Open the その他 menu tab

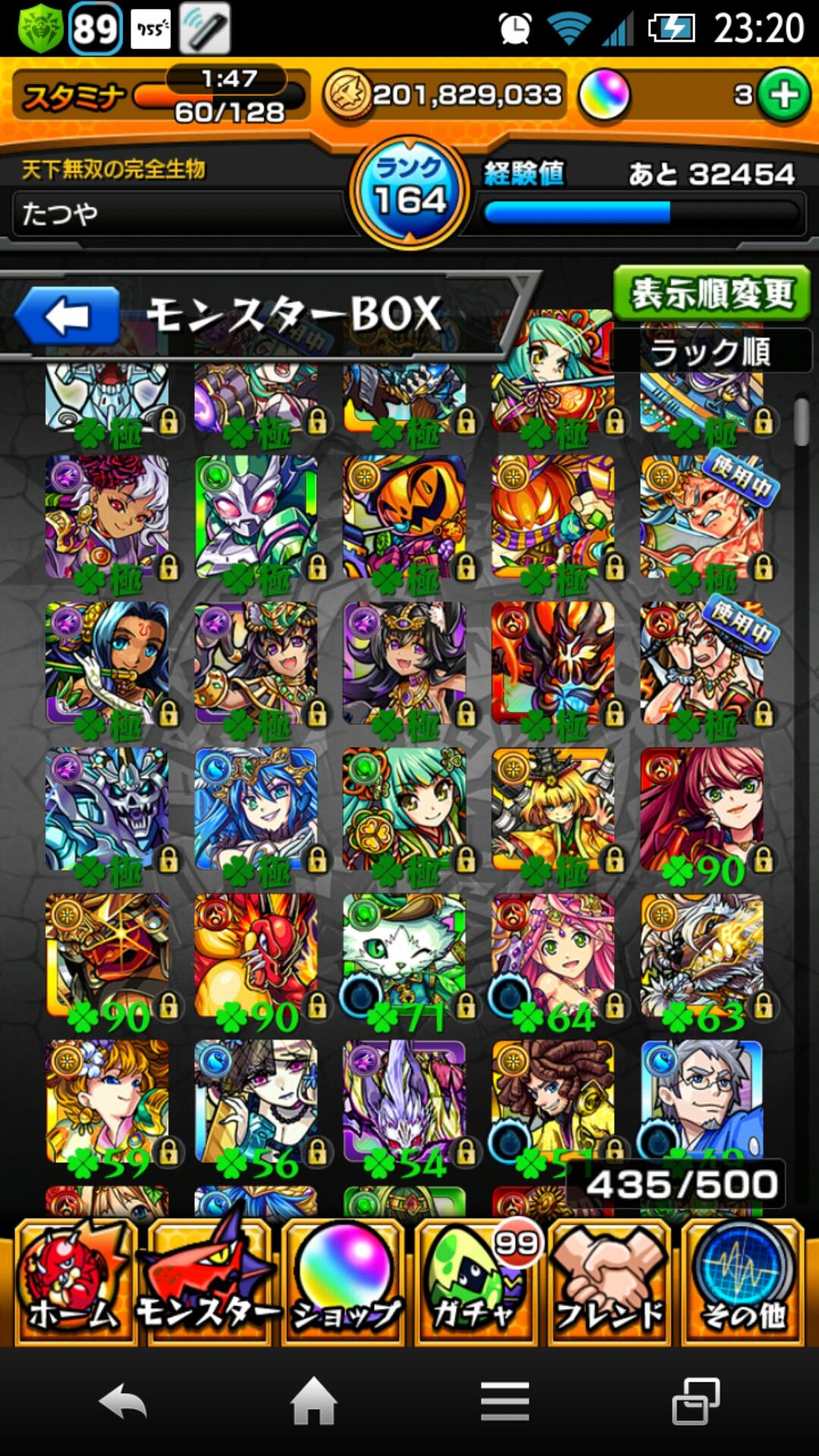[743, 1283]
